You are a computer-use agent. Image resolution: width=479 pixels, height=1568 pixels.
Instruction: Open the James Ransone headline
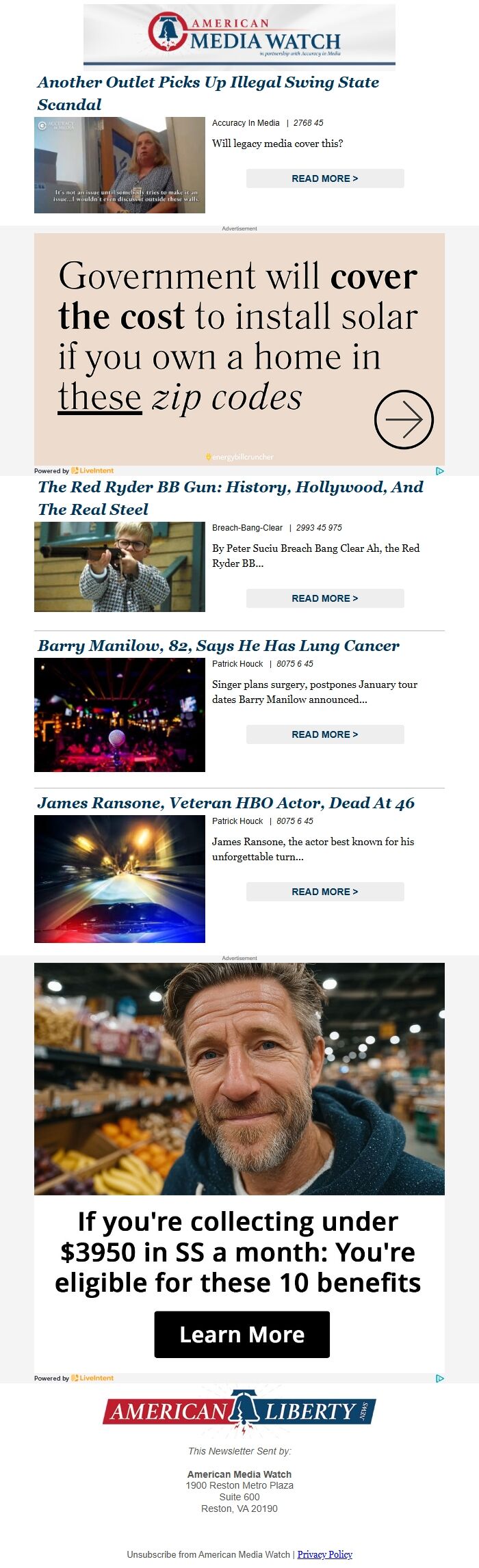click(x=226, y=803)
